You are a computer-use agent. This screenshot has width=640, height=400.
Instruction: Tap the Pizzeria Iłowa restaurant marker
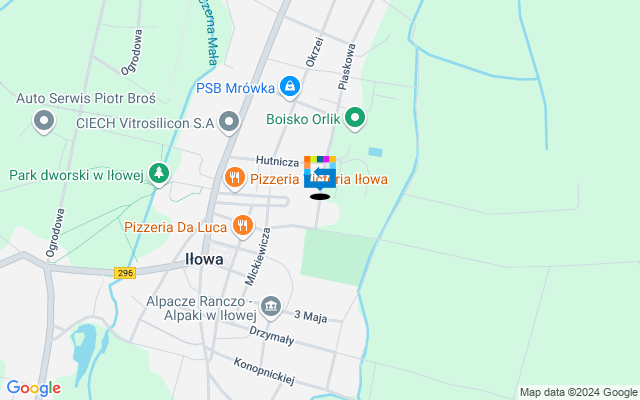[x=234, y=179]
